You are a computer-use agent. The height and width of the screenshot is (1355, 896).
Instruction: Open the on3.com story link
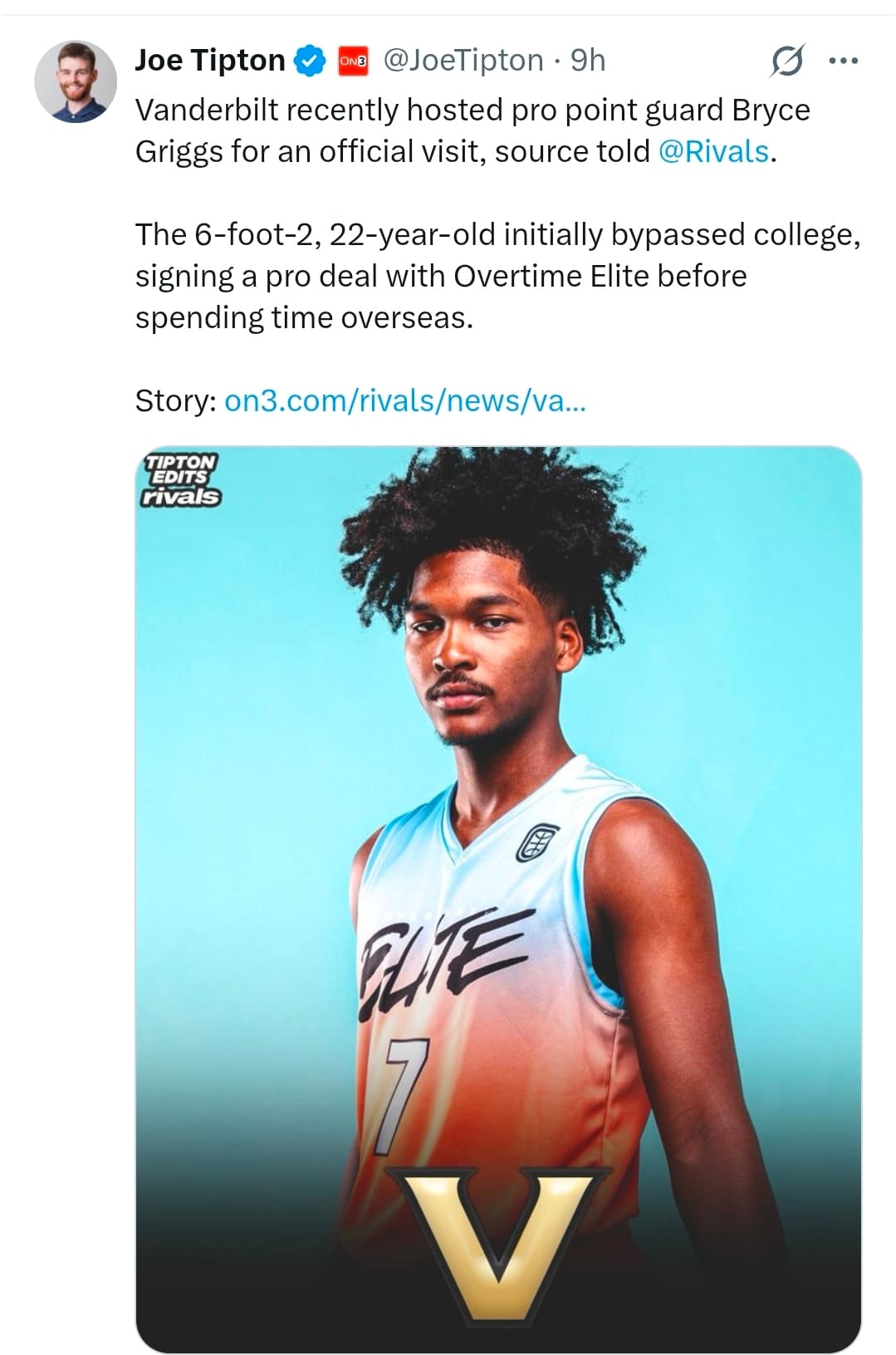[405, 400]
